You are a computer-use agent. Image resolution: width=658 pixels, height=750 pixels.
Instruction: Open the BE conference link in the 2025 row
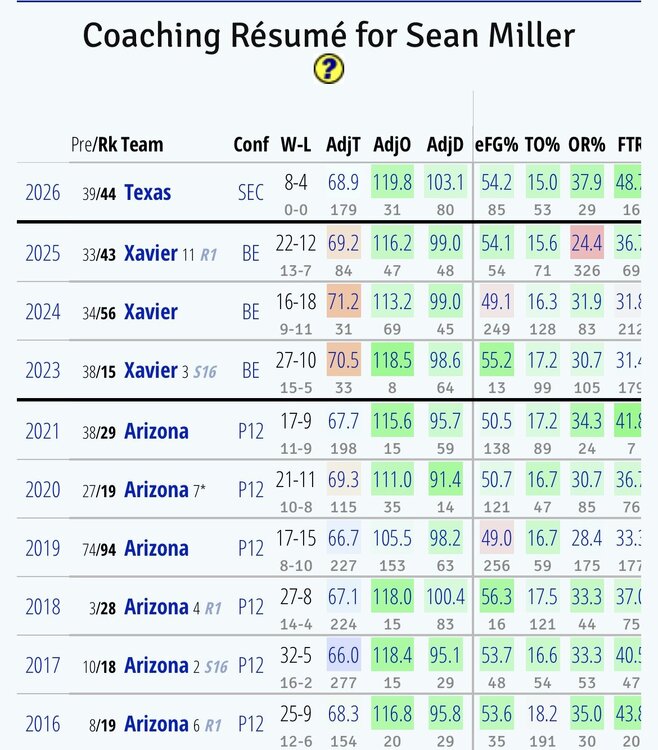(x=251, y=253)
